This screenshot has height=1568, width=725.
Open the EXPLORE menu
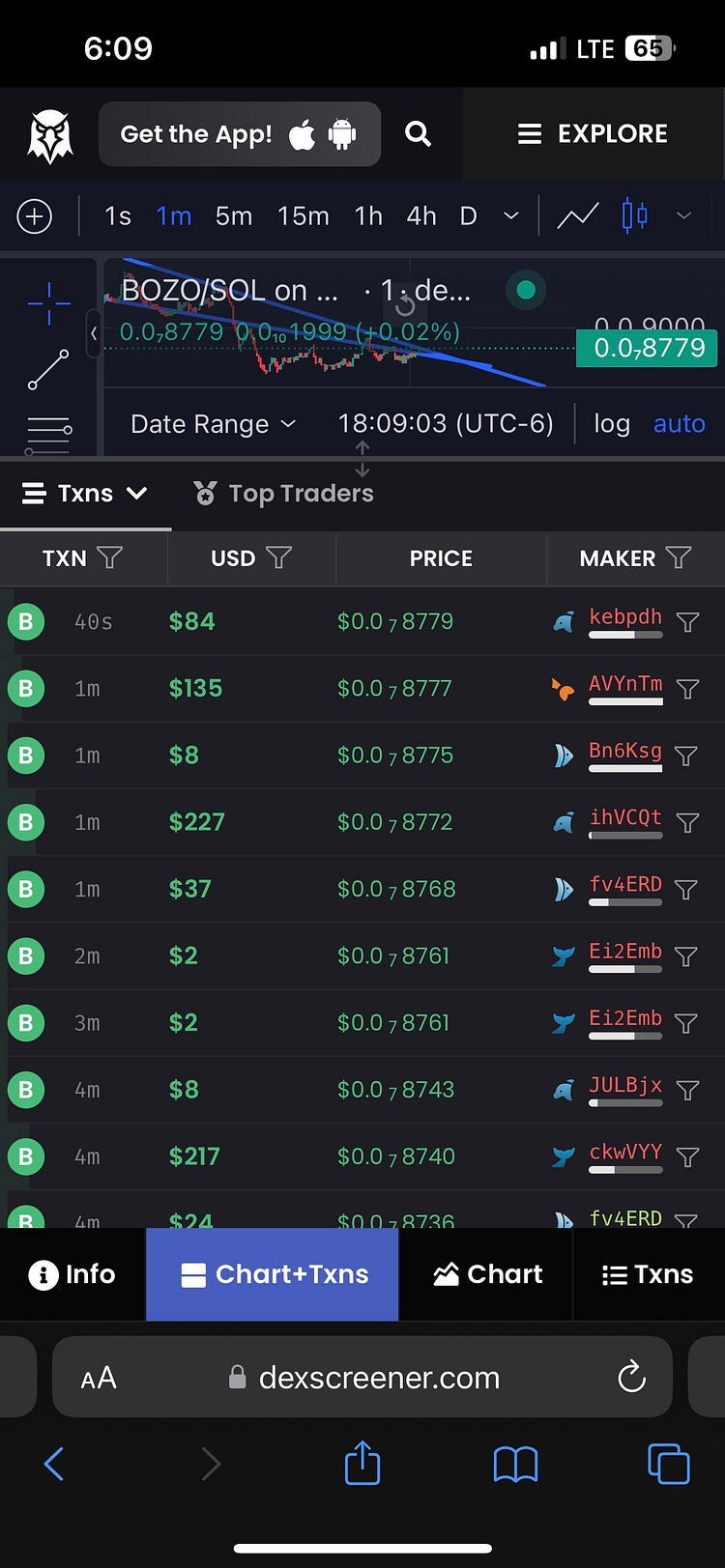(x=593, y=133)
